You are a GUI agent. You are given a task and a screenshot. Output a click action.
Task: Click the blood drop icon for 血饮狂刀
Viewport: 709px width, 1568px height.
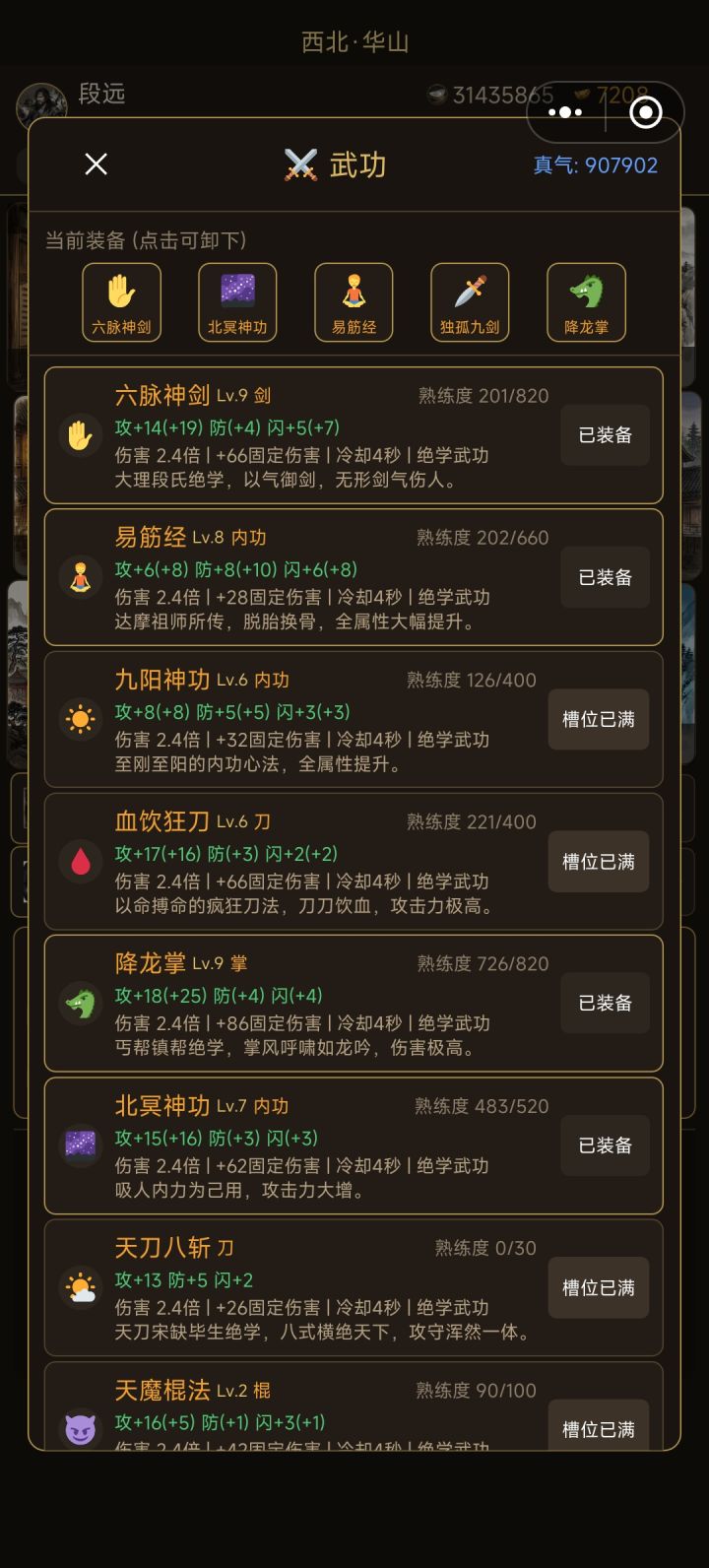81,861
